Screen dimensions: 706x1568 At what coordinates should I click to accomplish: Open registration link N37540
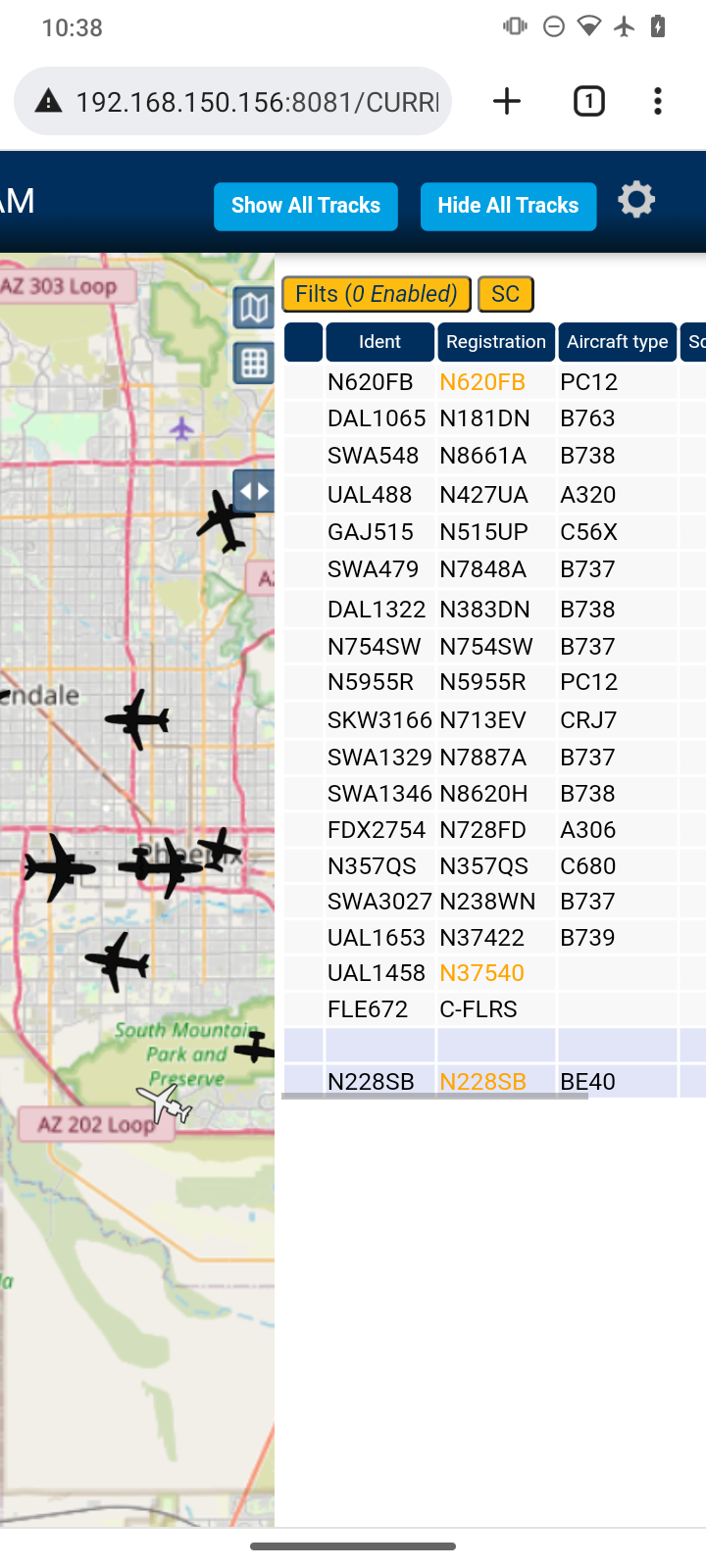pos(481,973)
